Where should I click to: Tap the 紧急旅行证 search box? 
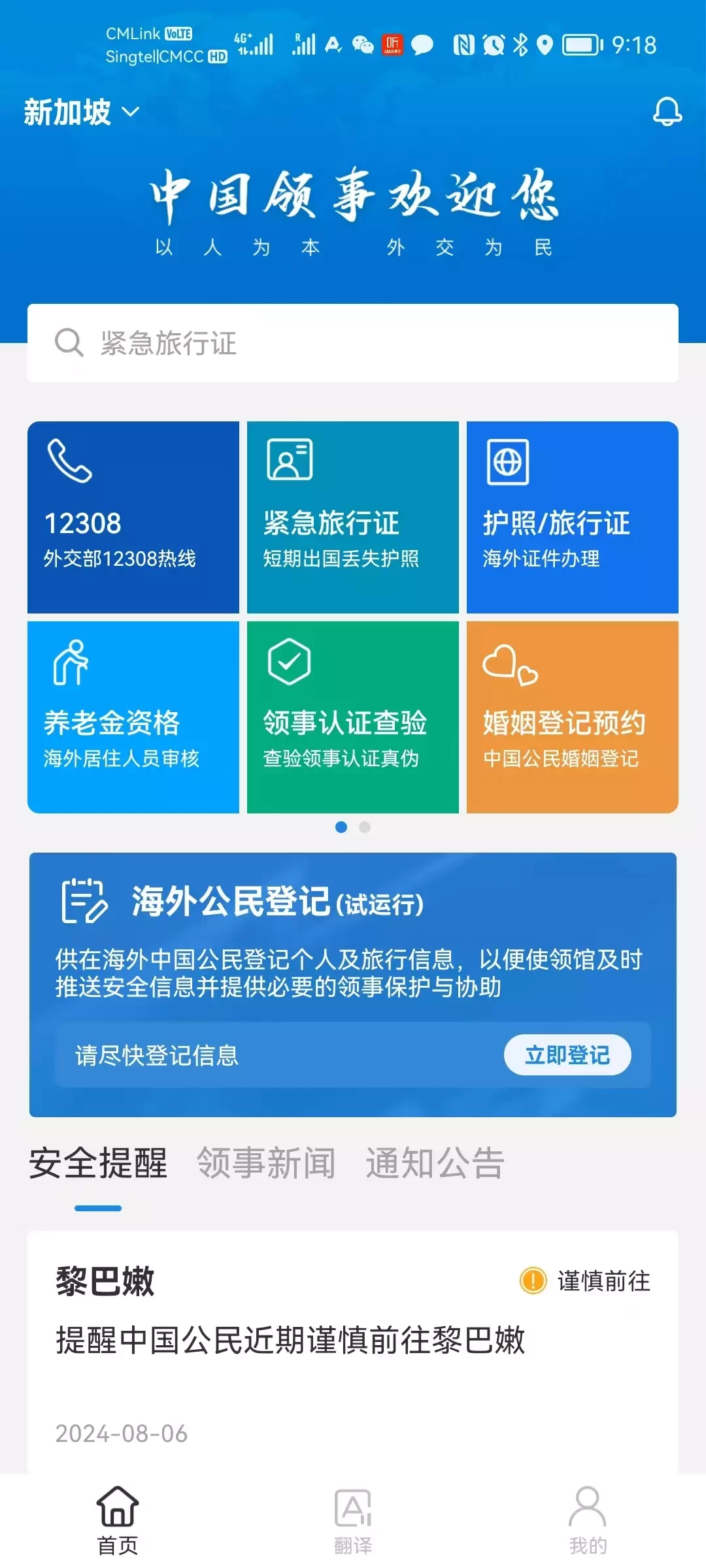pyautogui.click(x=353, y=343)
